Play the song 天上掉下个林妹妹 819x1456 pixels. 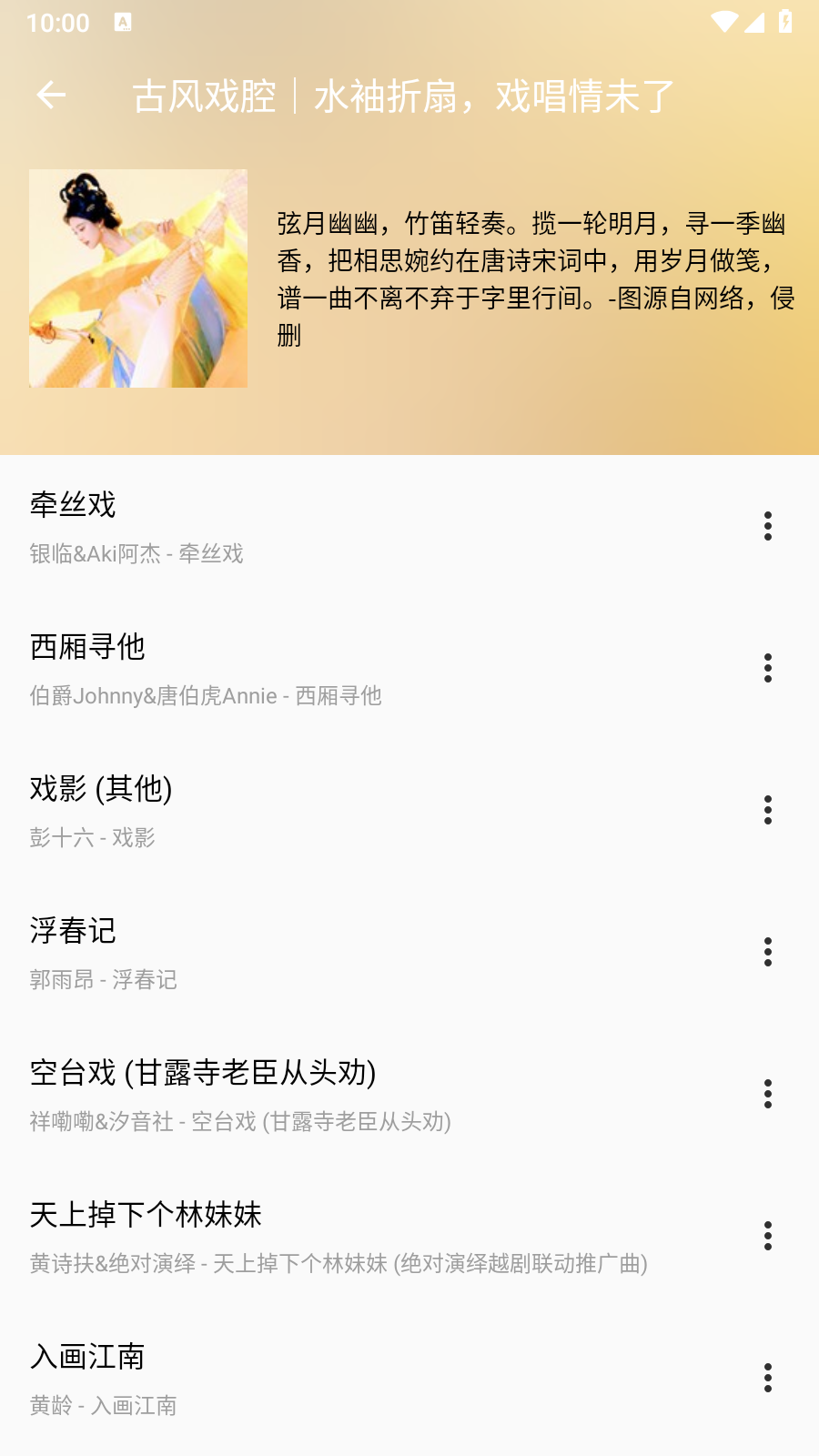click(364, 1236)
